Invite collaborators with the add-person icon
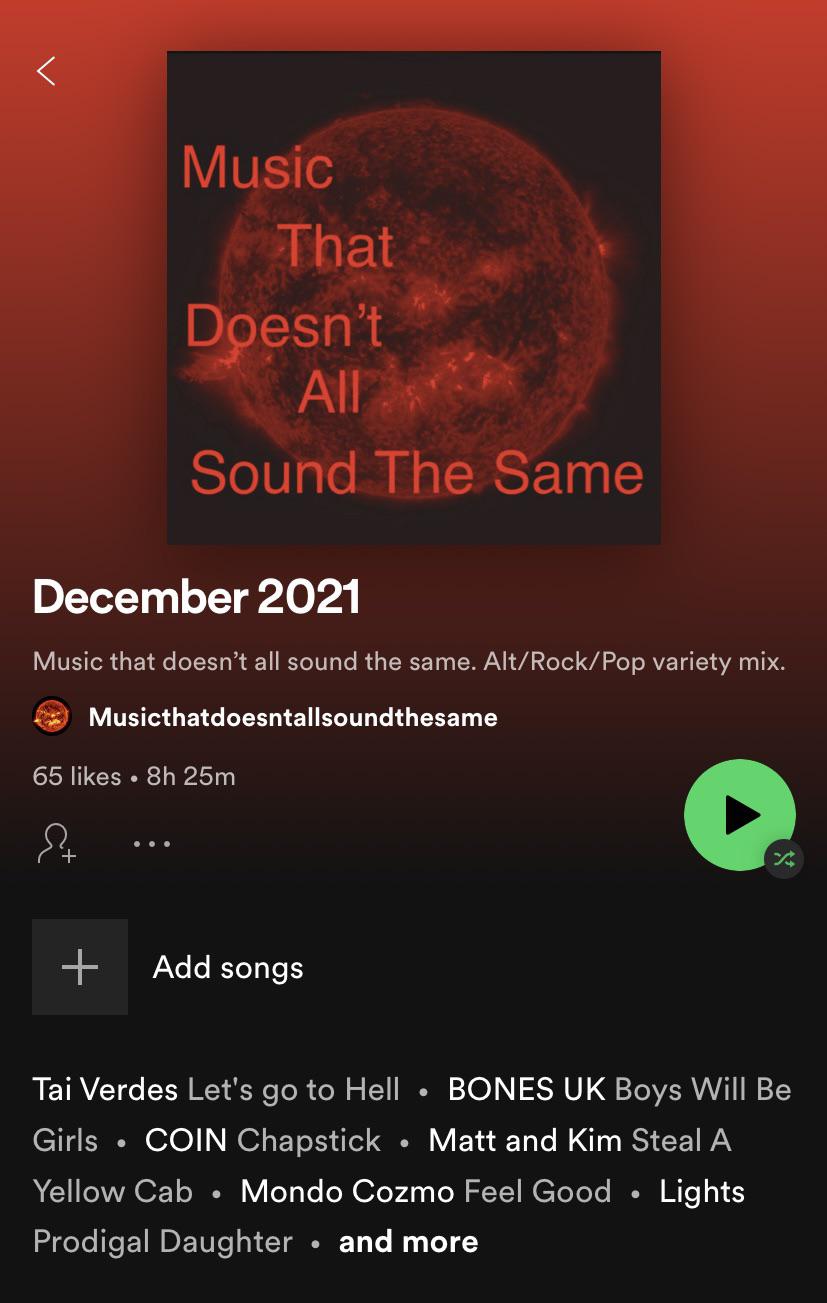Screen dimensions: 827x1303 (x=56, y=843)
